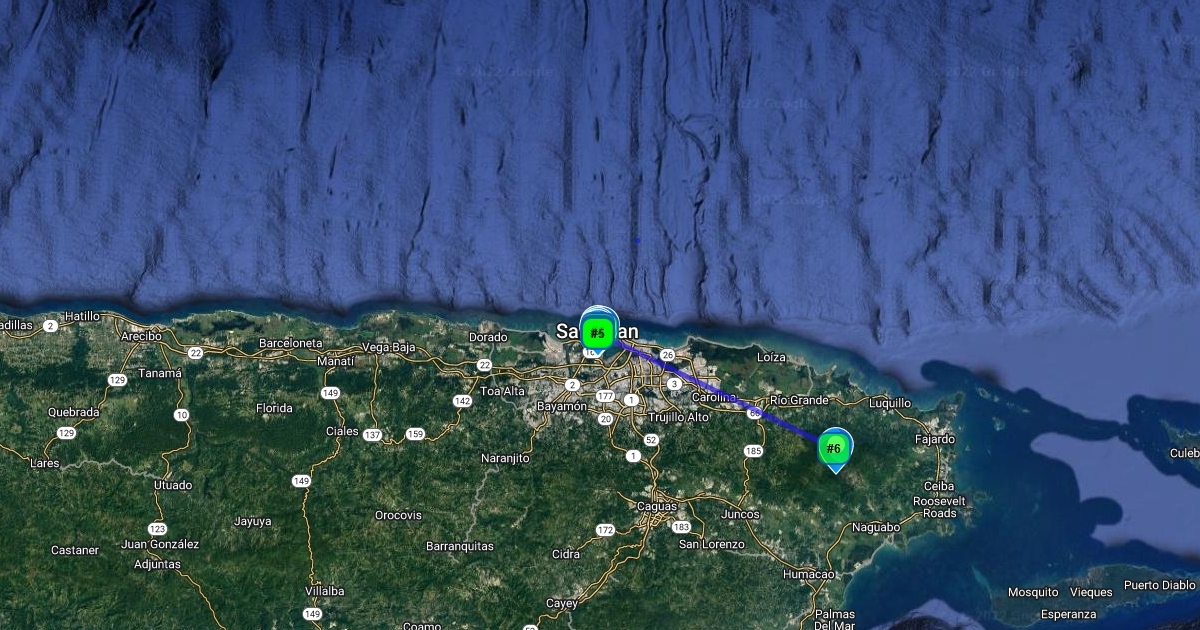
Task: Tap the #5 map marker in San Juan
Action: coord(598,333)
